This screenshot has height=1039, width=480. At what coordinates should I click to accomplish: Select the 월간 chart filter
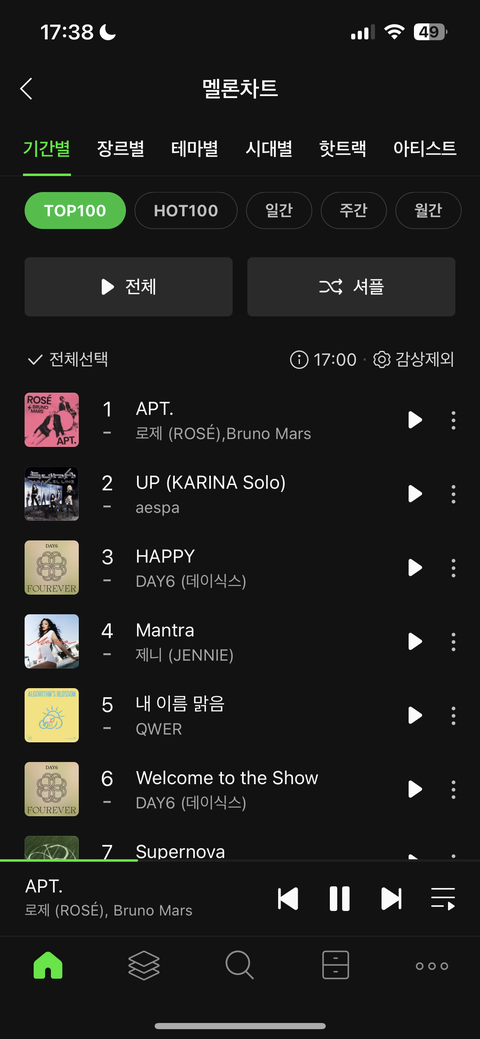[428, 211]
